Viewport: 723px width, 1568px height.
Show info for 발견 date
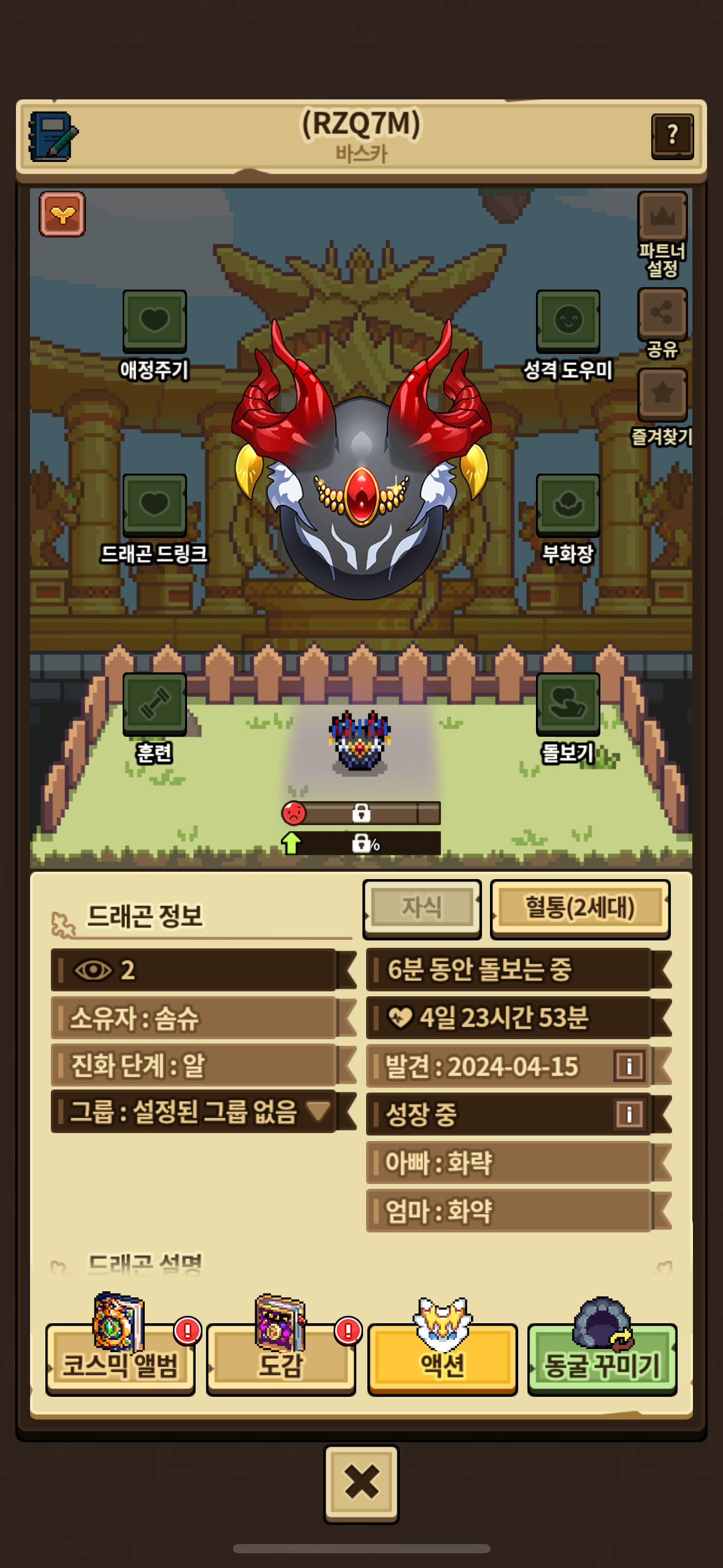629,1066
